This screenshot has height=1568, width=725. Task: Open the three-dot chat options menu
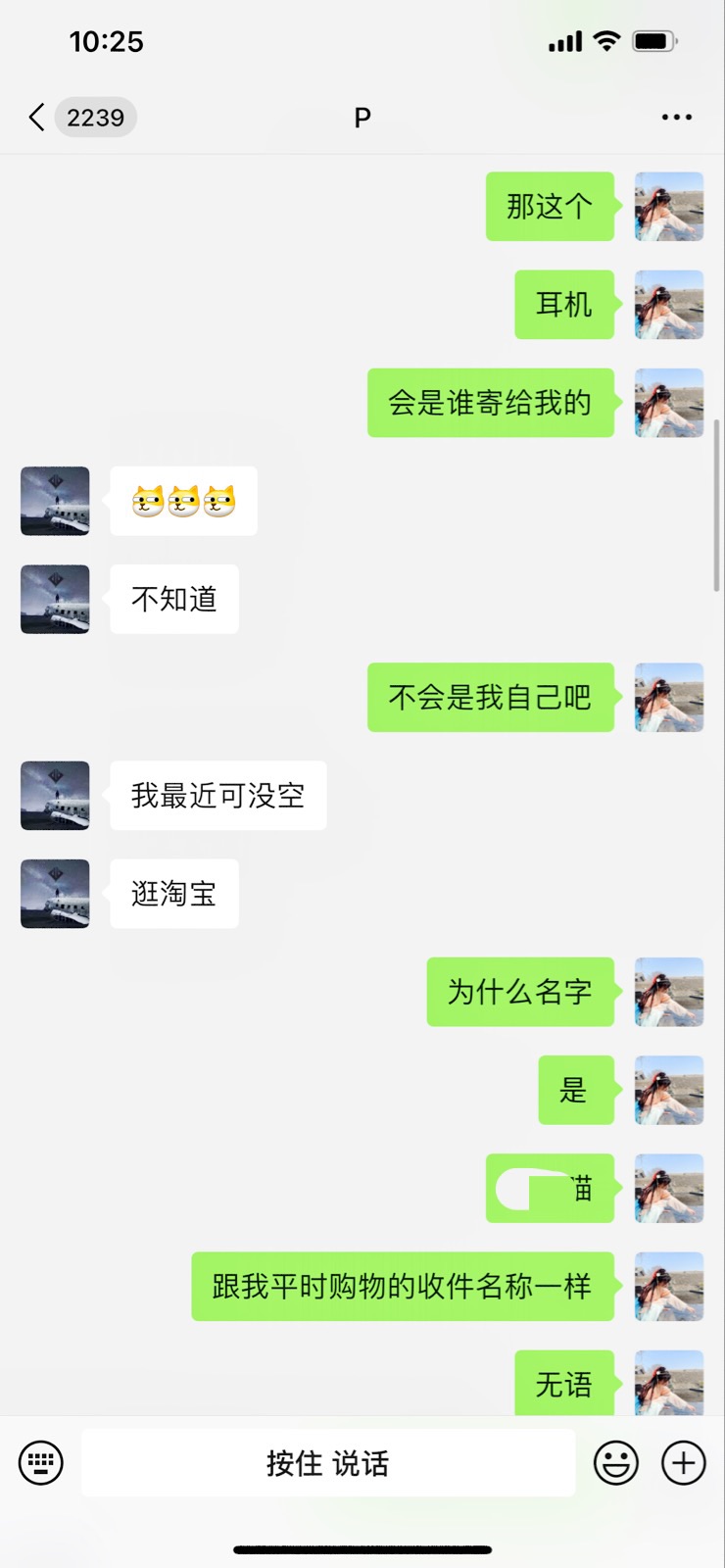pos(676,118)
